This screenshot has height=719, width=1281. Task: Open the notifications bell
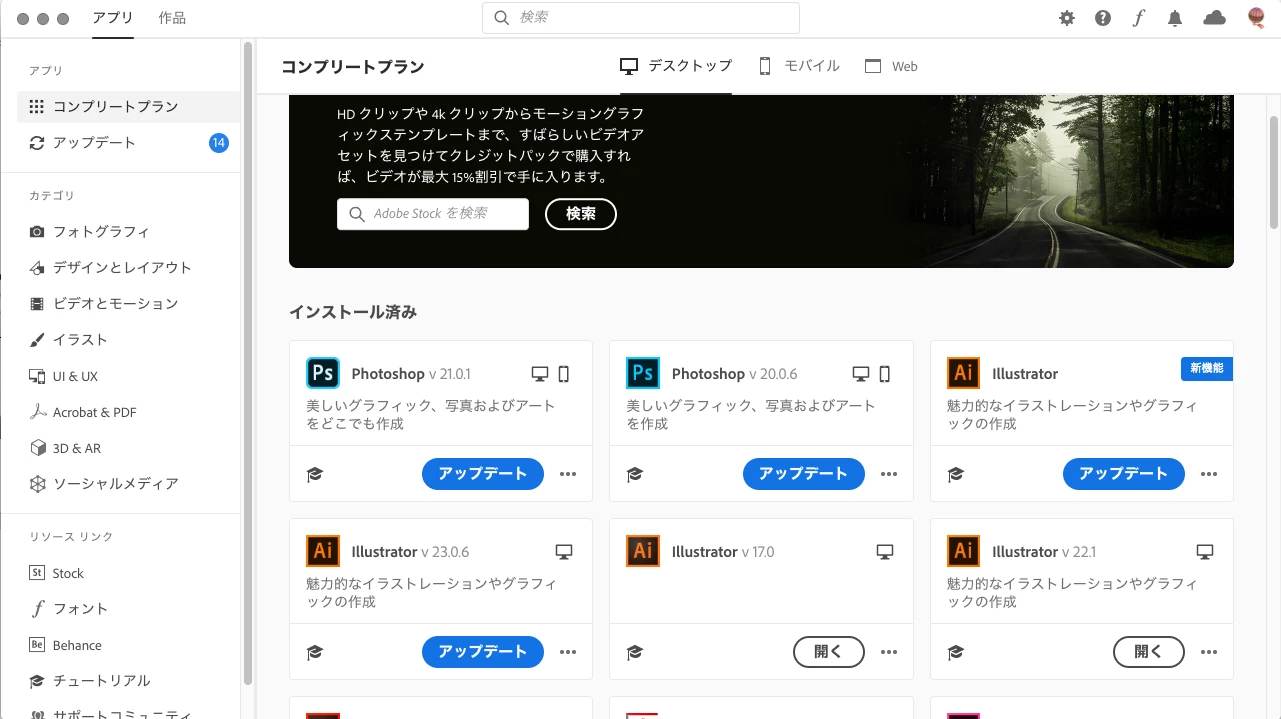point(1175,18)
